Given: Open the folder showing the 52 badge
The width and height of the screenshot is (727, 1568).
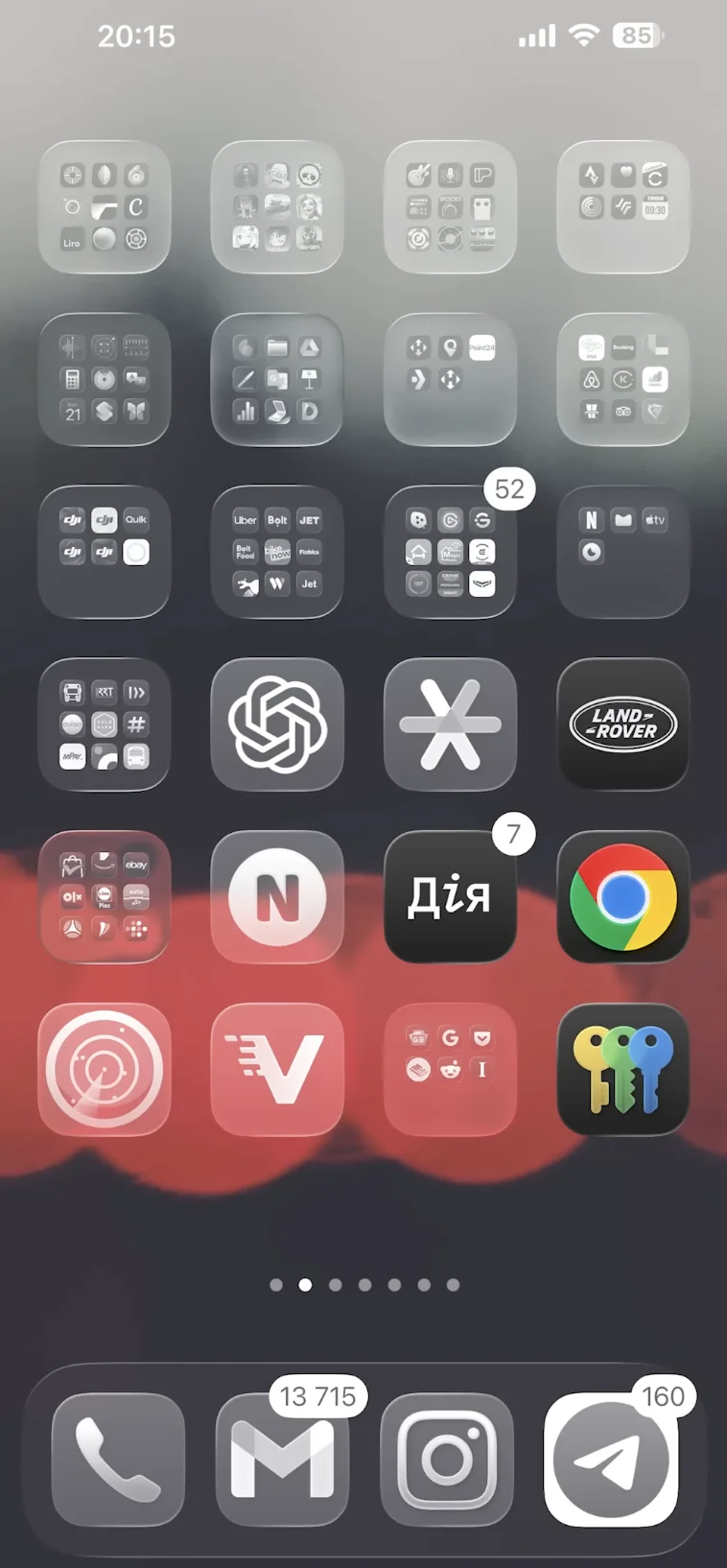Looking at the screenshot, I should (x=450, y=552).
